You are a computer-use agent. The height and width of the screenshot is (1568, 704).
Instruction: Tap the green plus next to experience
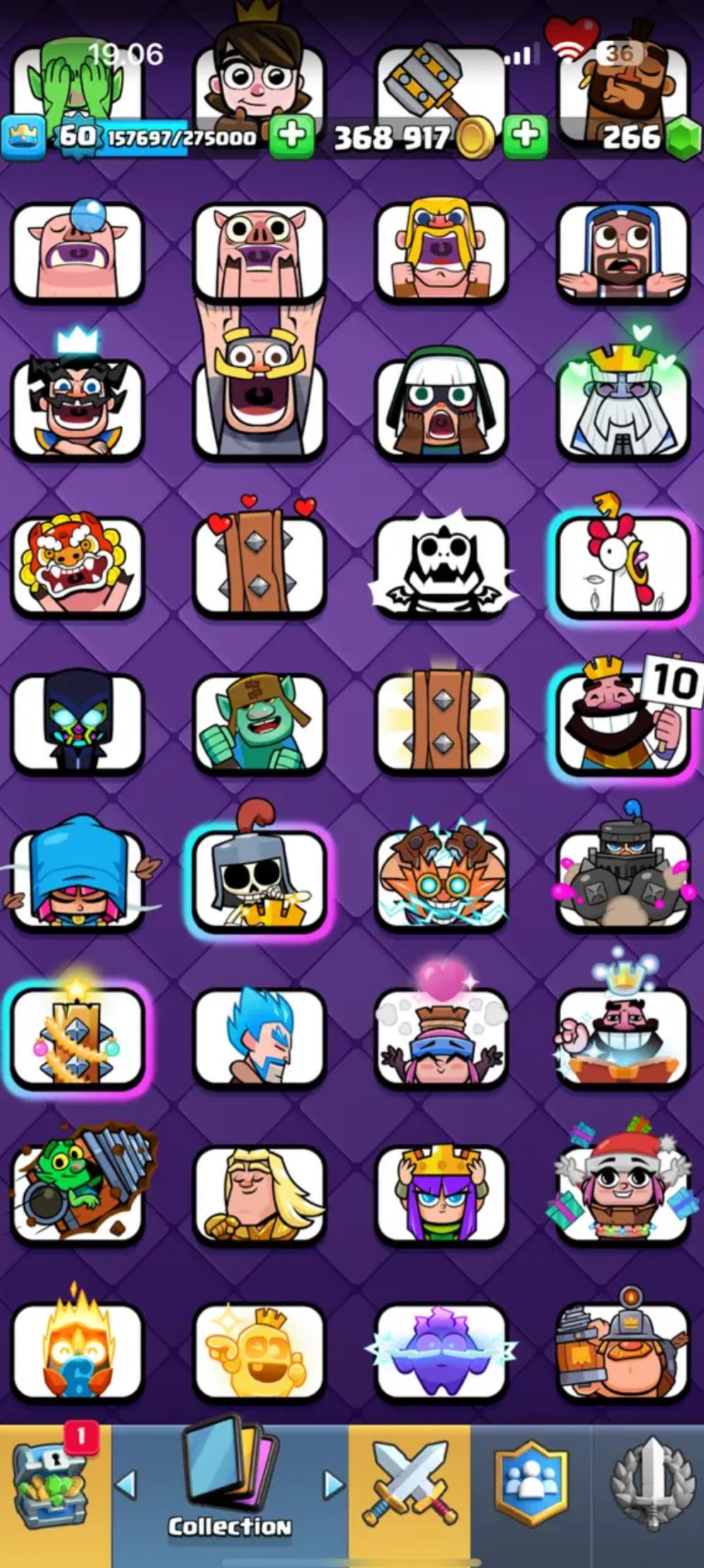(x=291, y=136)
